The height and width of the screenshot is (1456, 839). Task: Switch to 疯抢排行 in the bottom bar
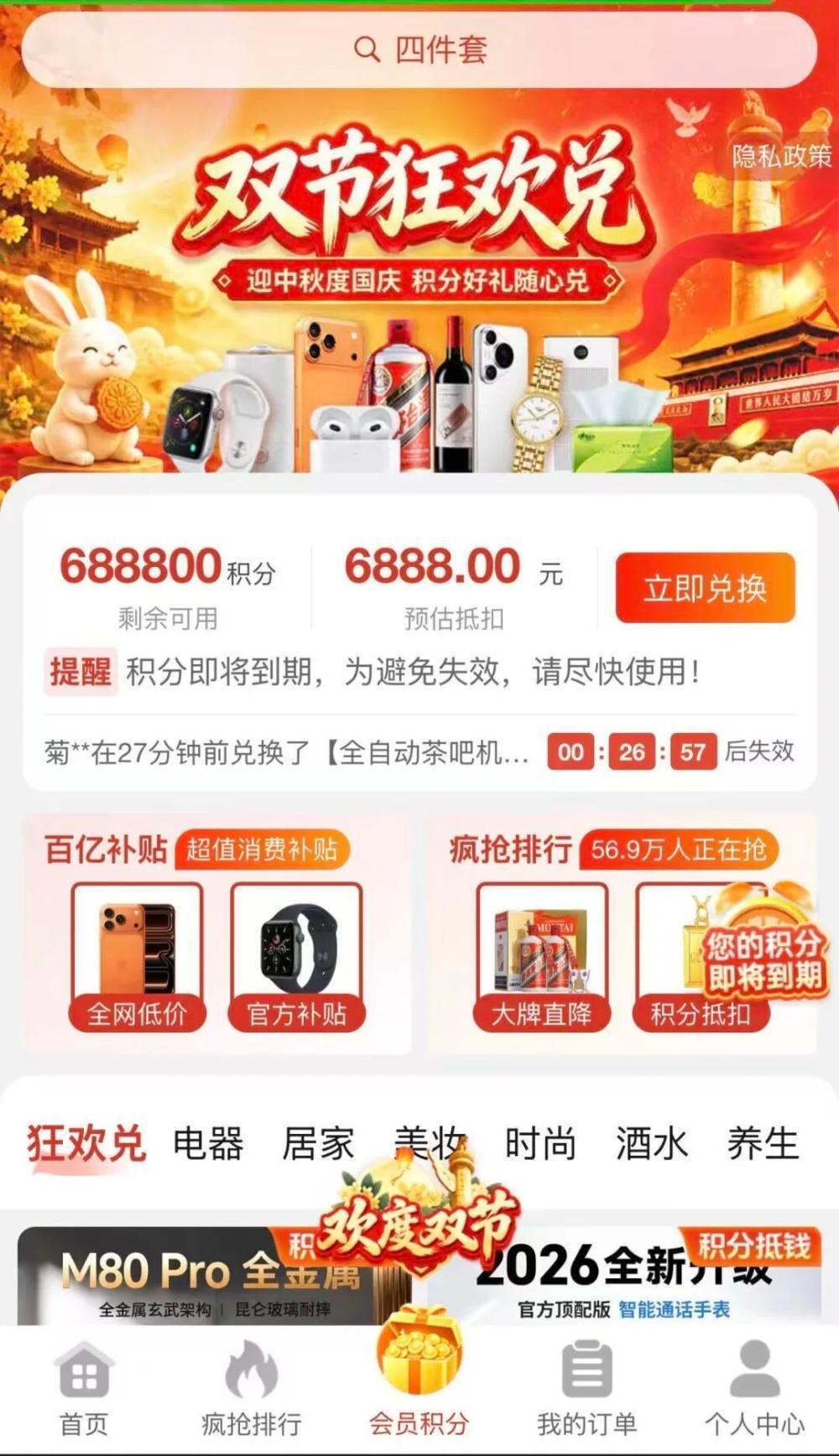pos(251,1389)
